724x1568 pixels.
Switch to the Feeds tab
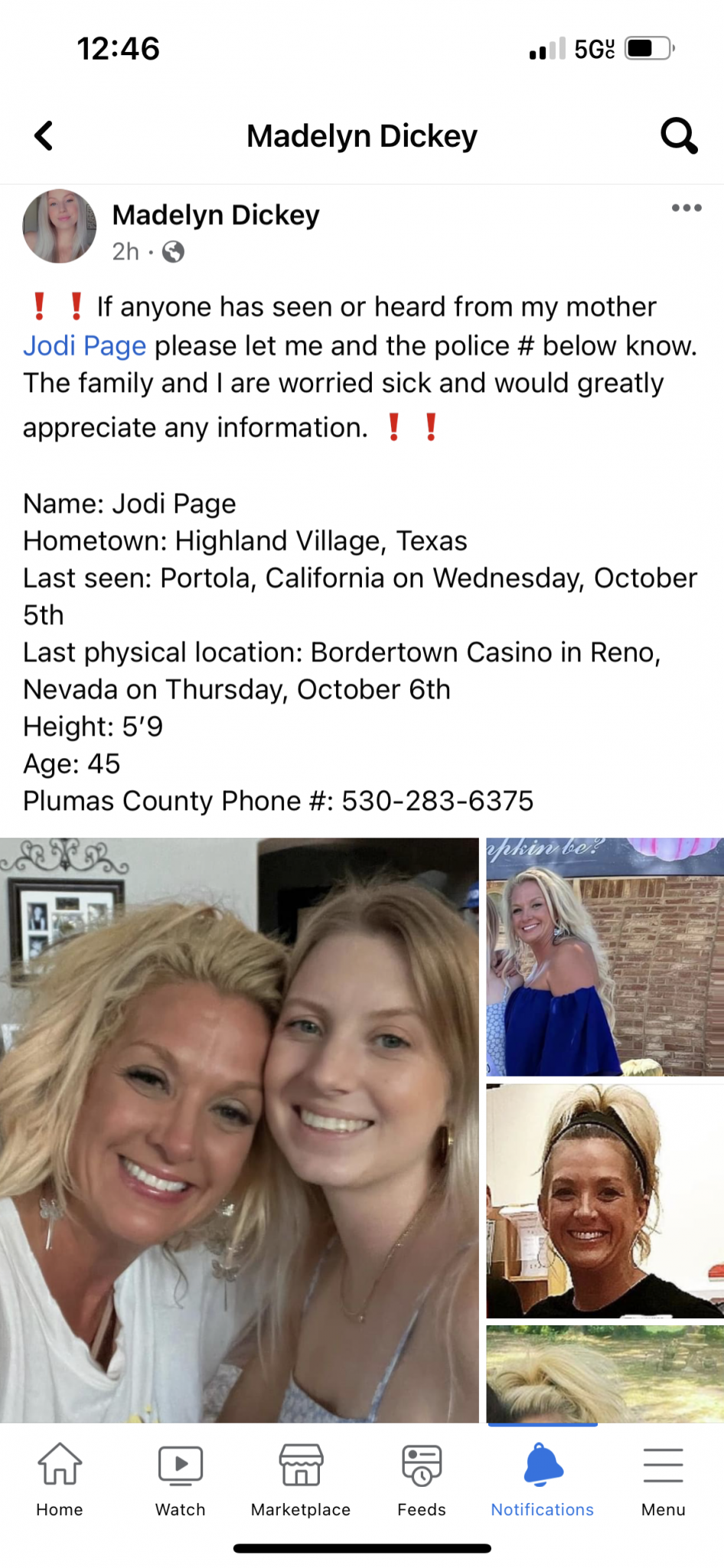pyautogui.click(x=422, y=1479)
